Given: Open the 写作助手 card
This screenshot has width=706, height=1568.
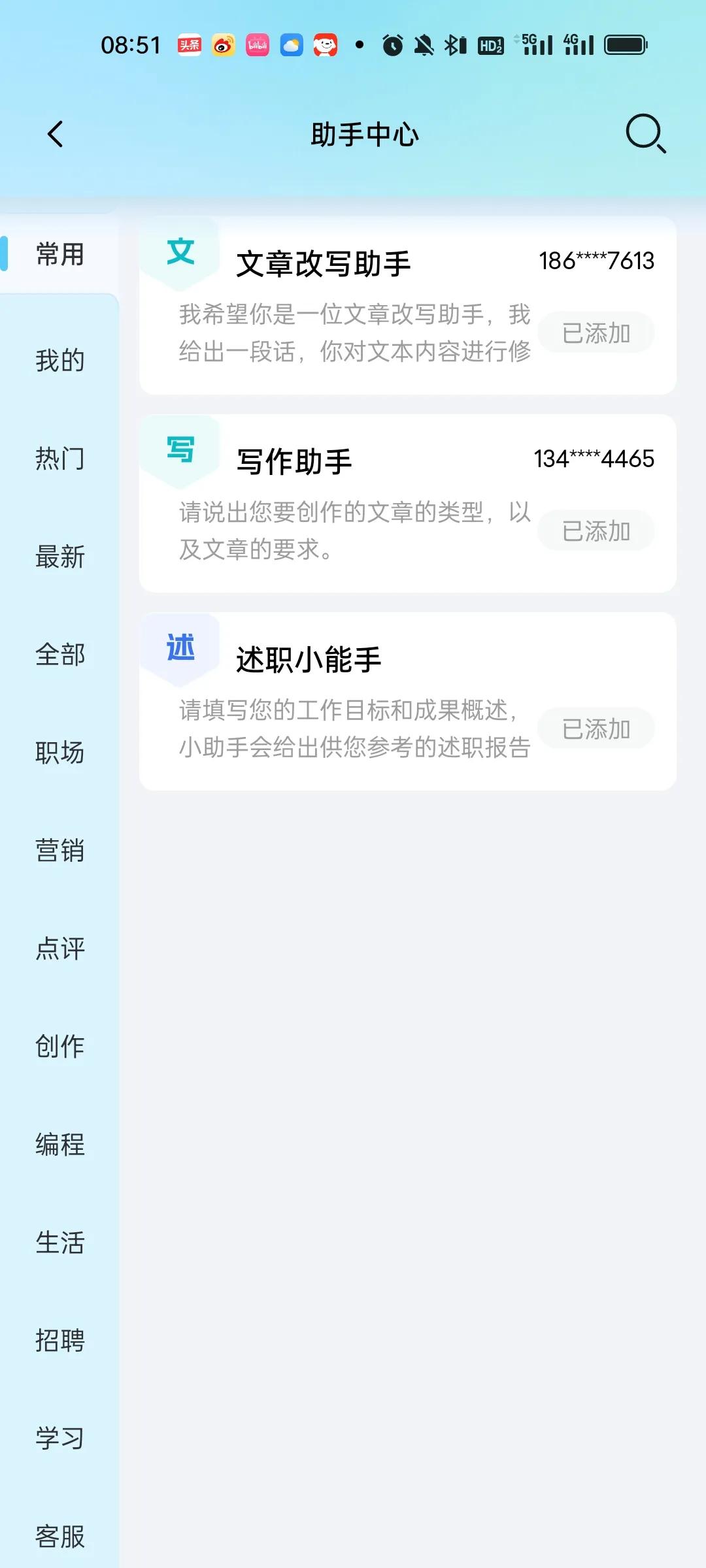Looking at the screenshot, I should (x=407, y=503).
